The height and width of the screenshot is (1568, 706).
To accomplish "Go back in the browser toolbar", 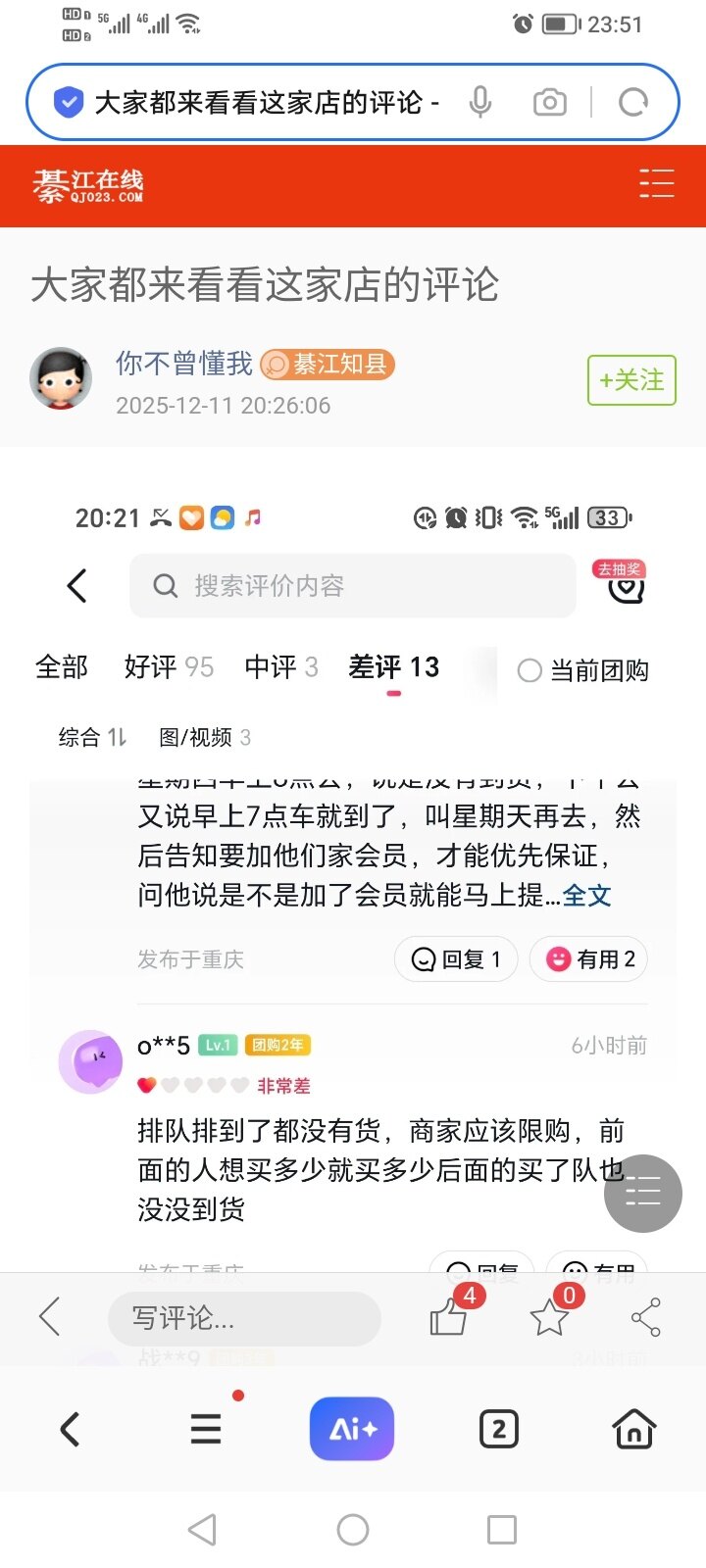I will [x=70, y=1430].
